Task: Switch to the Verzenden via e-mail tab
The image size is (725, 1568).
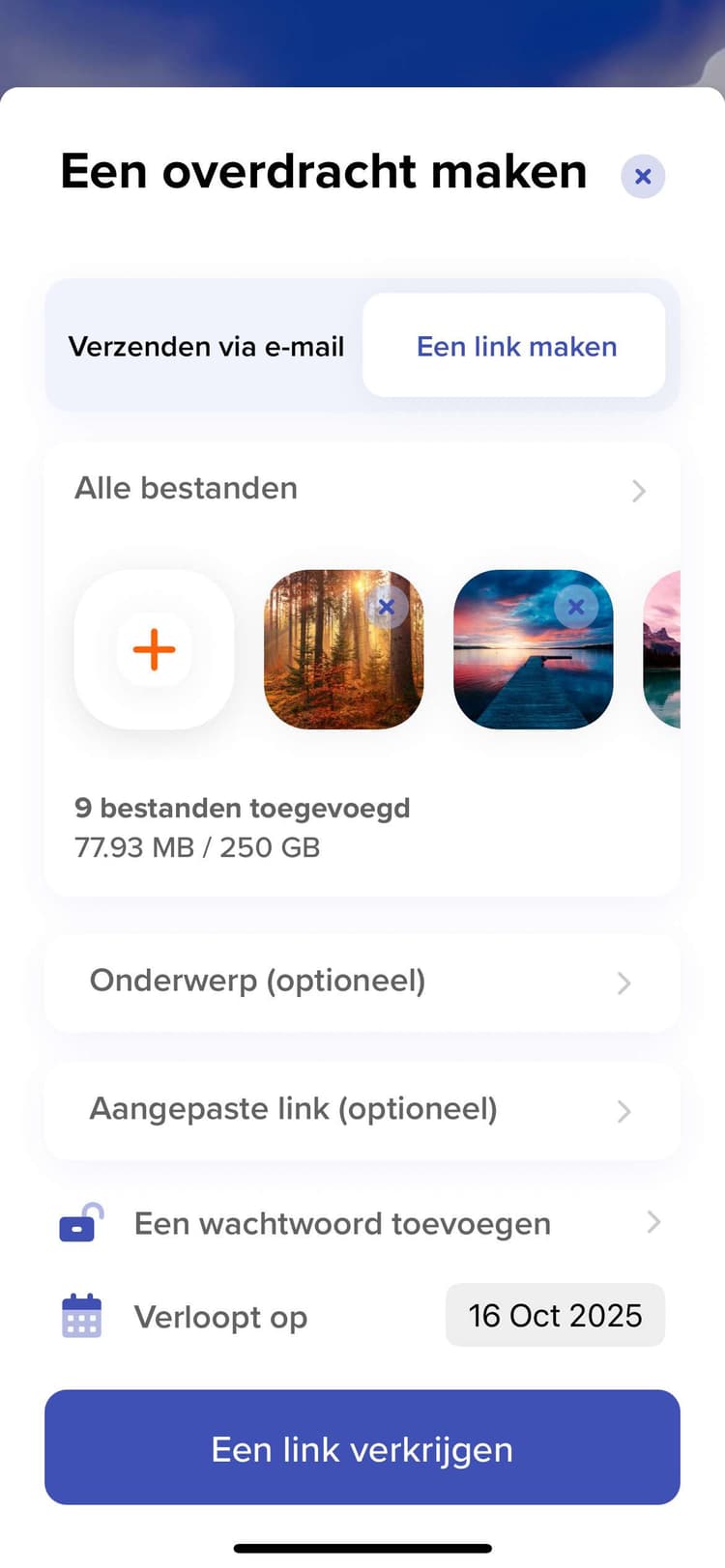Action: pos(205,346)
